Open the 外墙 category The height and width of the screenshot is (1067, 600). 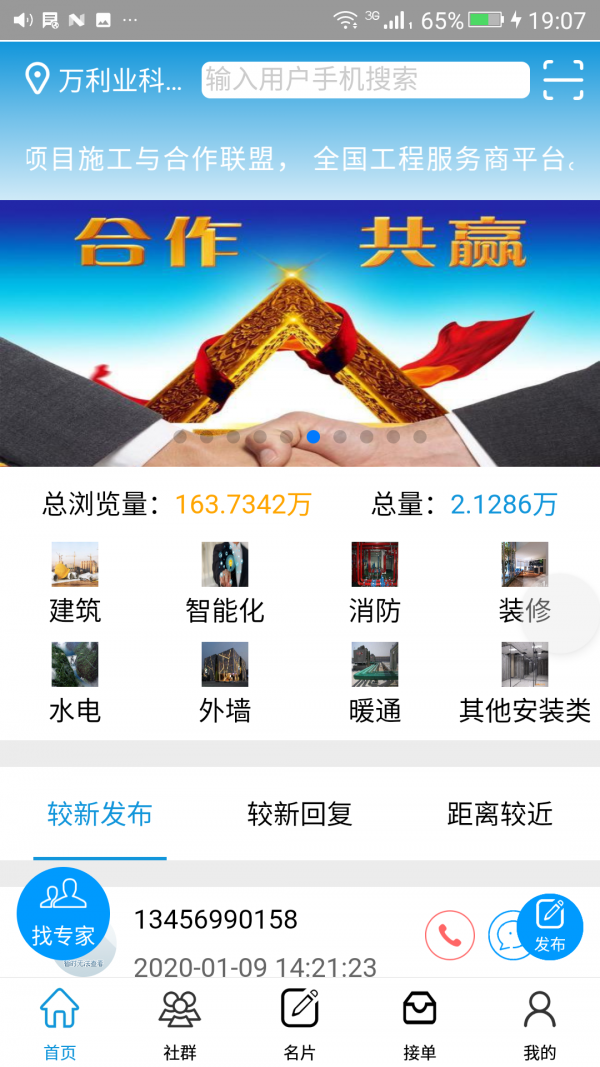pyautogui.click(x=225, y=683)
